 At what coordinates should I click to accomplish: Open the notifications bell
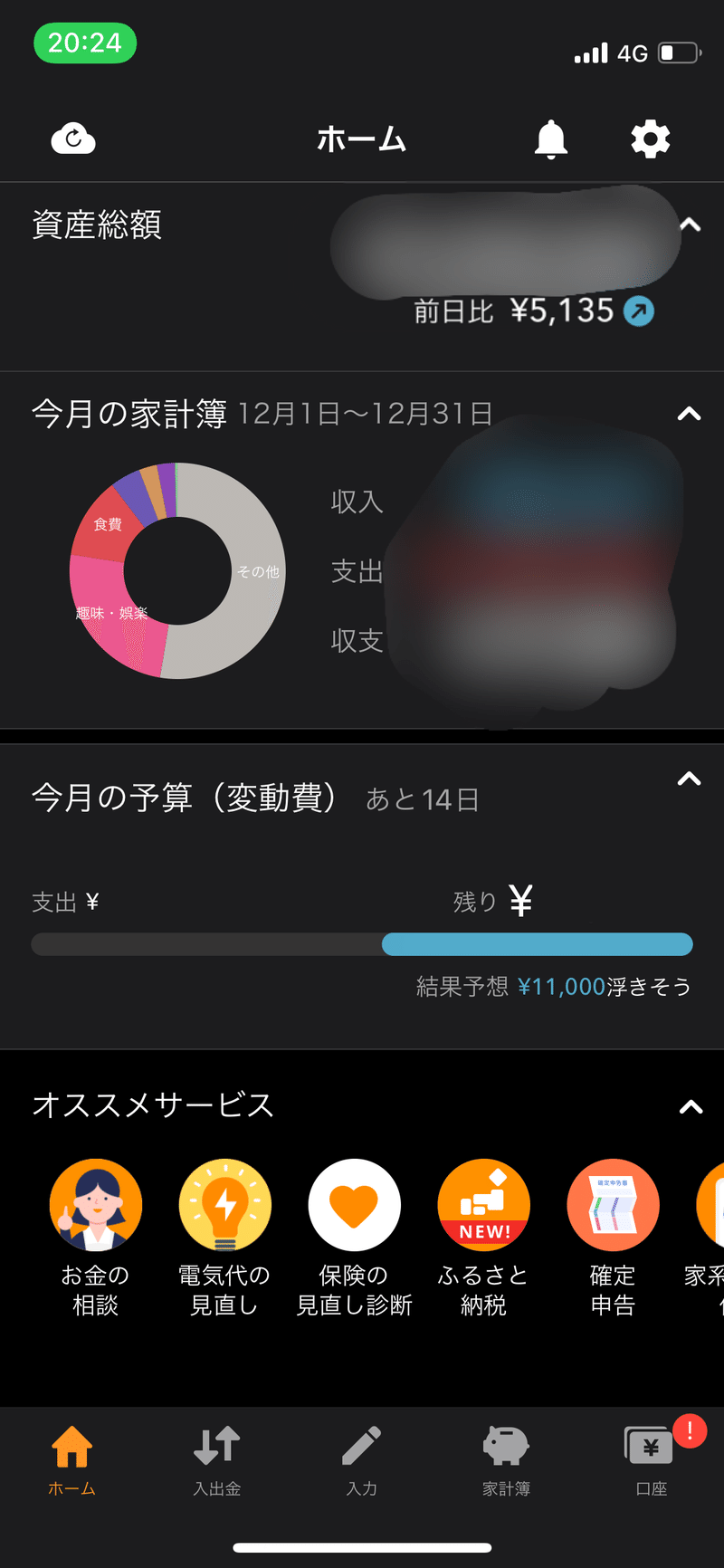(x=550, y=139)
